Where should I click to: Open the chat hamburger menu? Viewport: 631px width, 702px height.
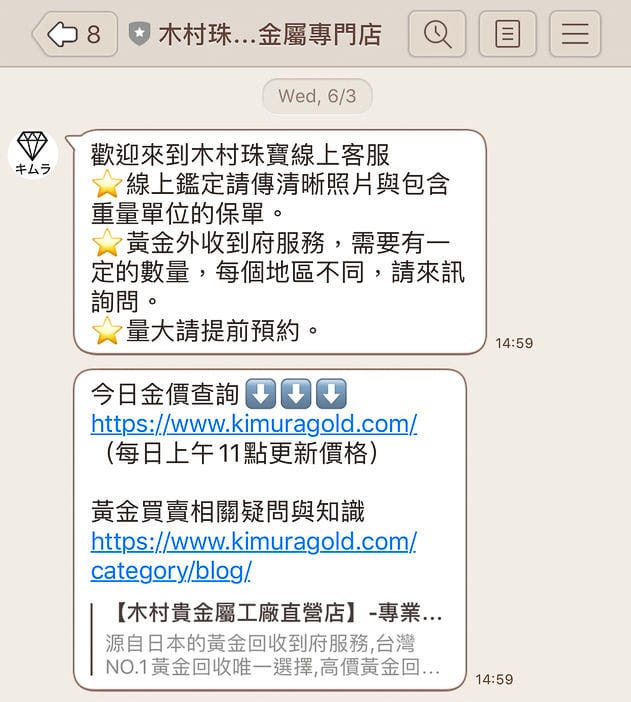pos(575,35)
